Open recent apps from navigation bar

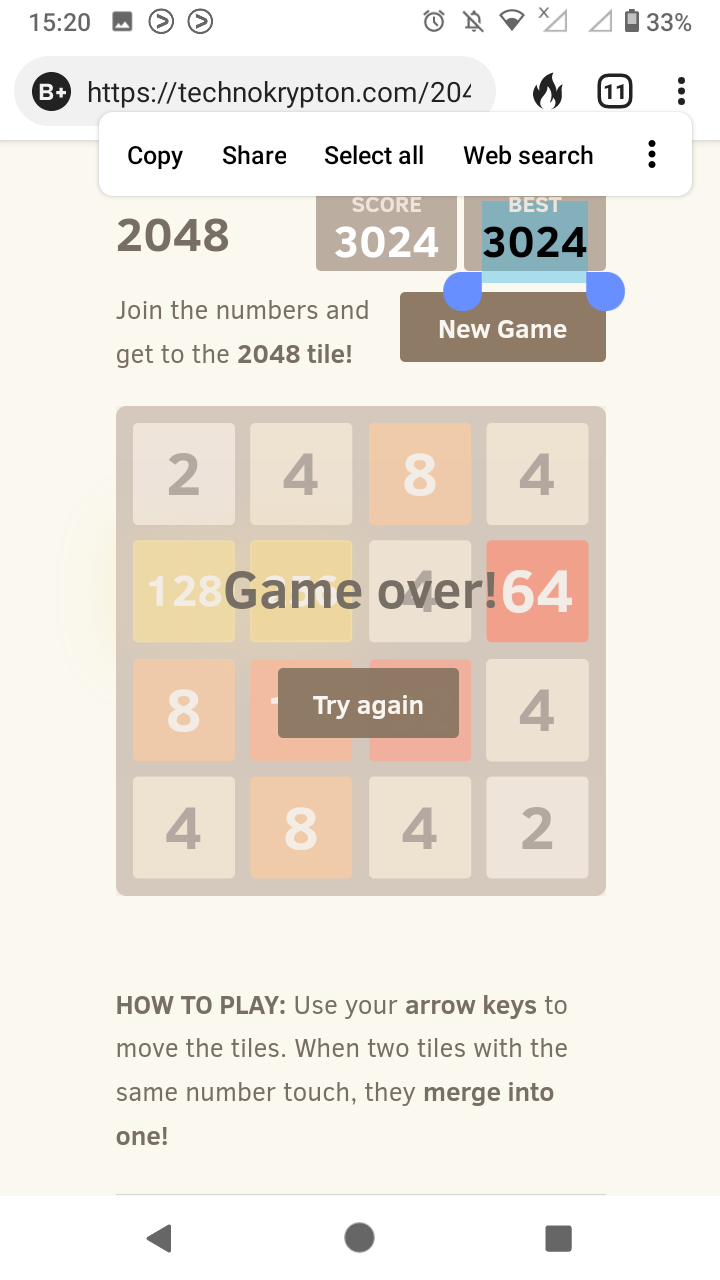(558, 1238)
